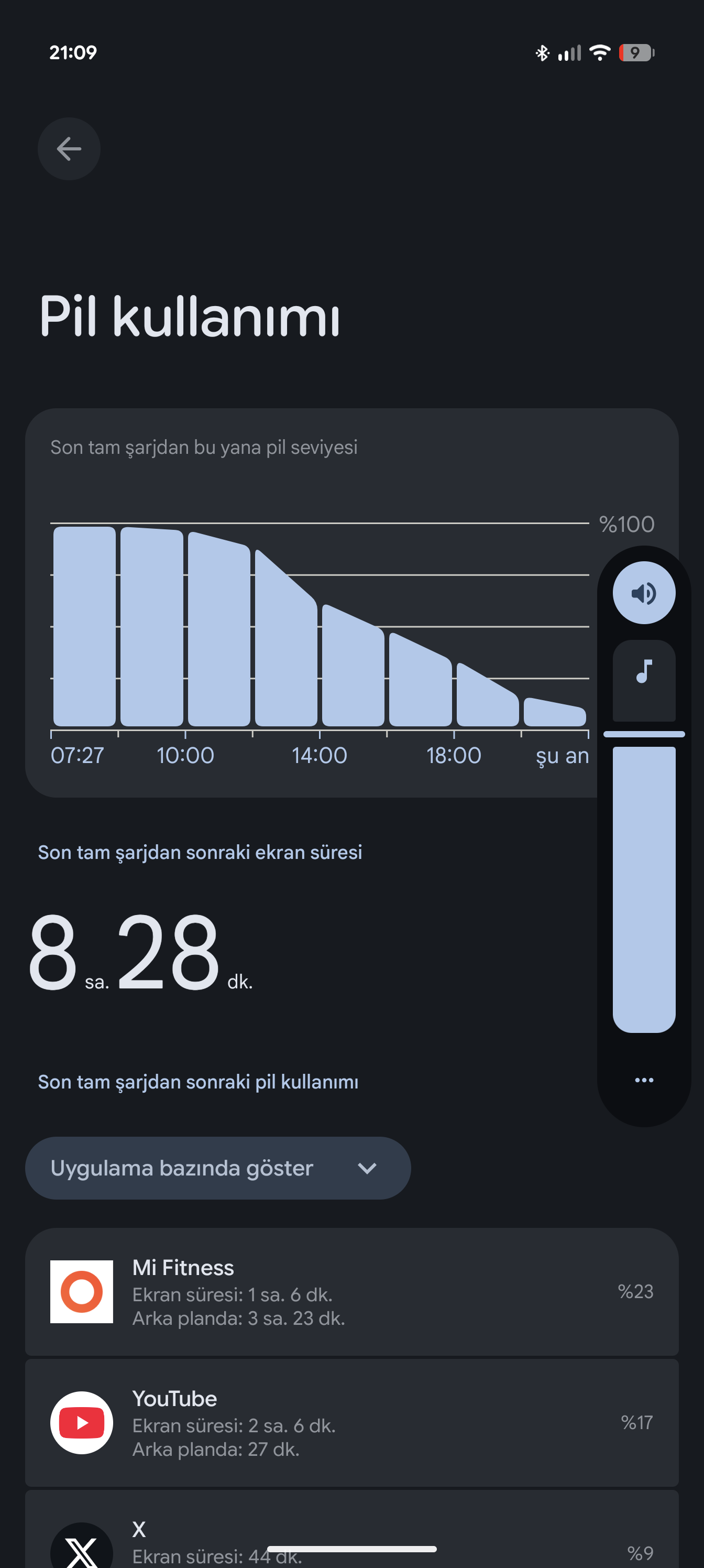Open YouTube battery usage details
This screenshot has width=704, height=1568.
pos(351,1422)
